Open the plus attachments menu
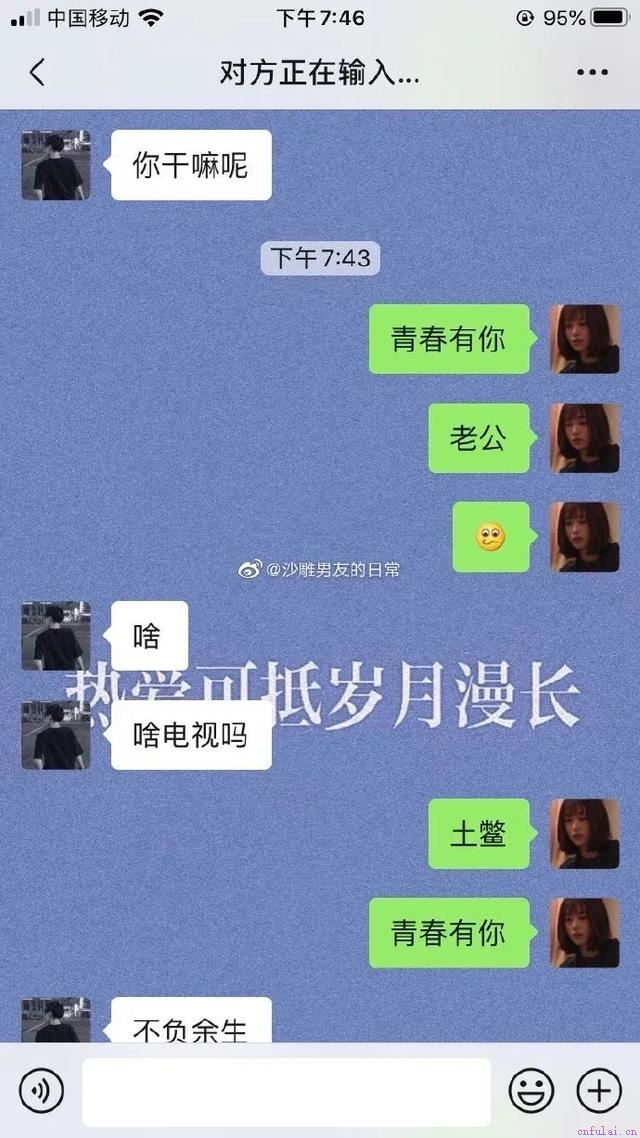 coord(599,1090)
